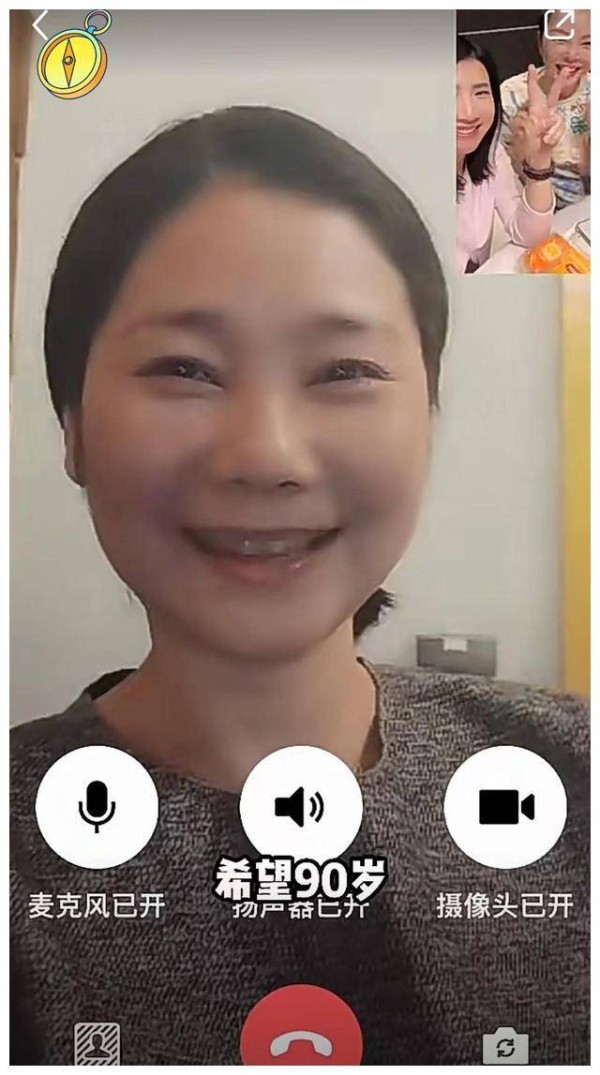Viewport: 600px width, 1075px height.
Task: Open the expand icon on the preview
Action: 559,25
